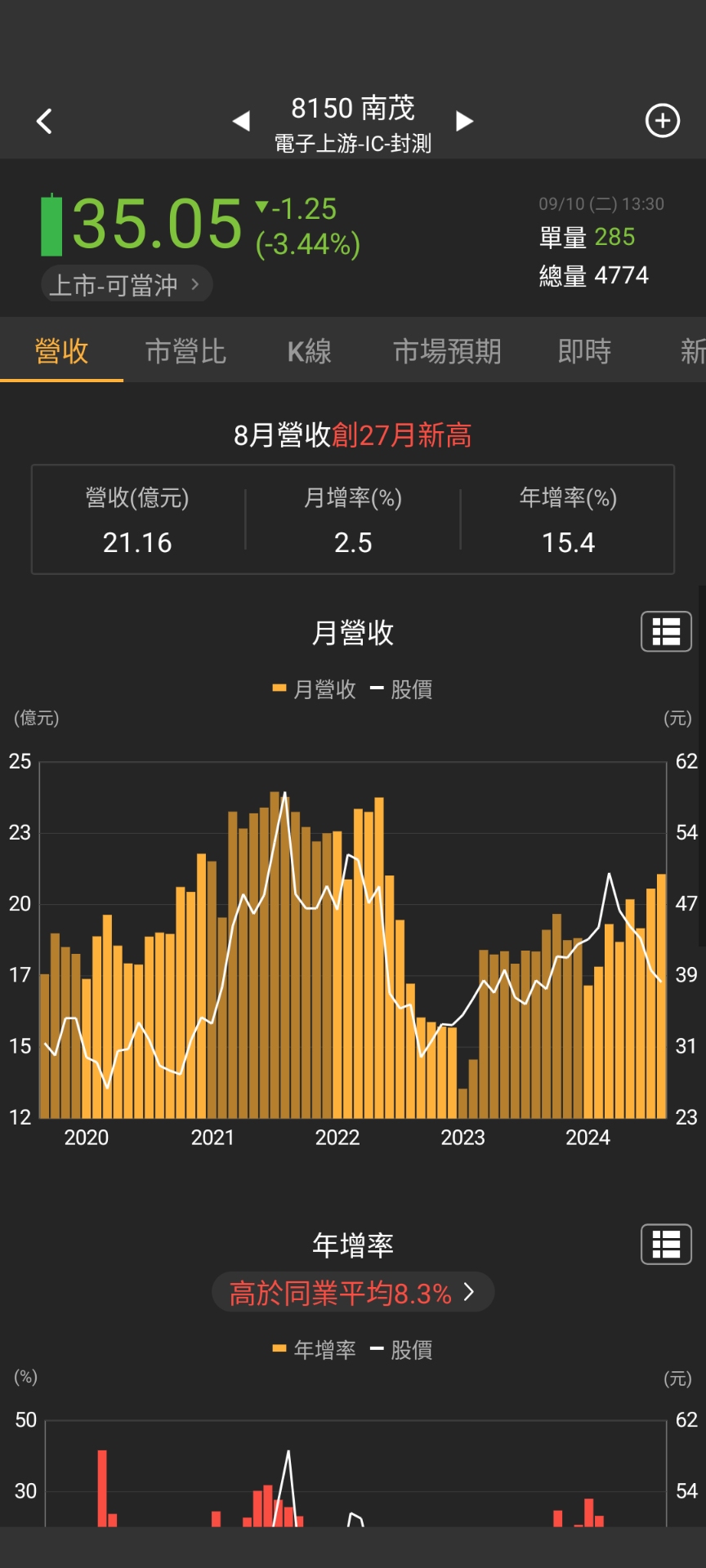Show 月營收 data as a table
This screenshot has height=1568, width=706.
click(x=666, y=632)
